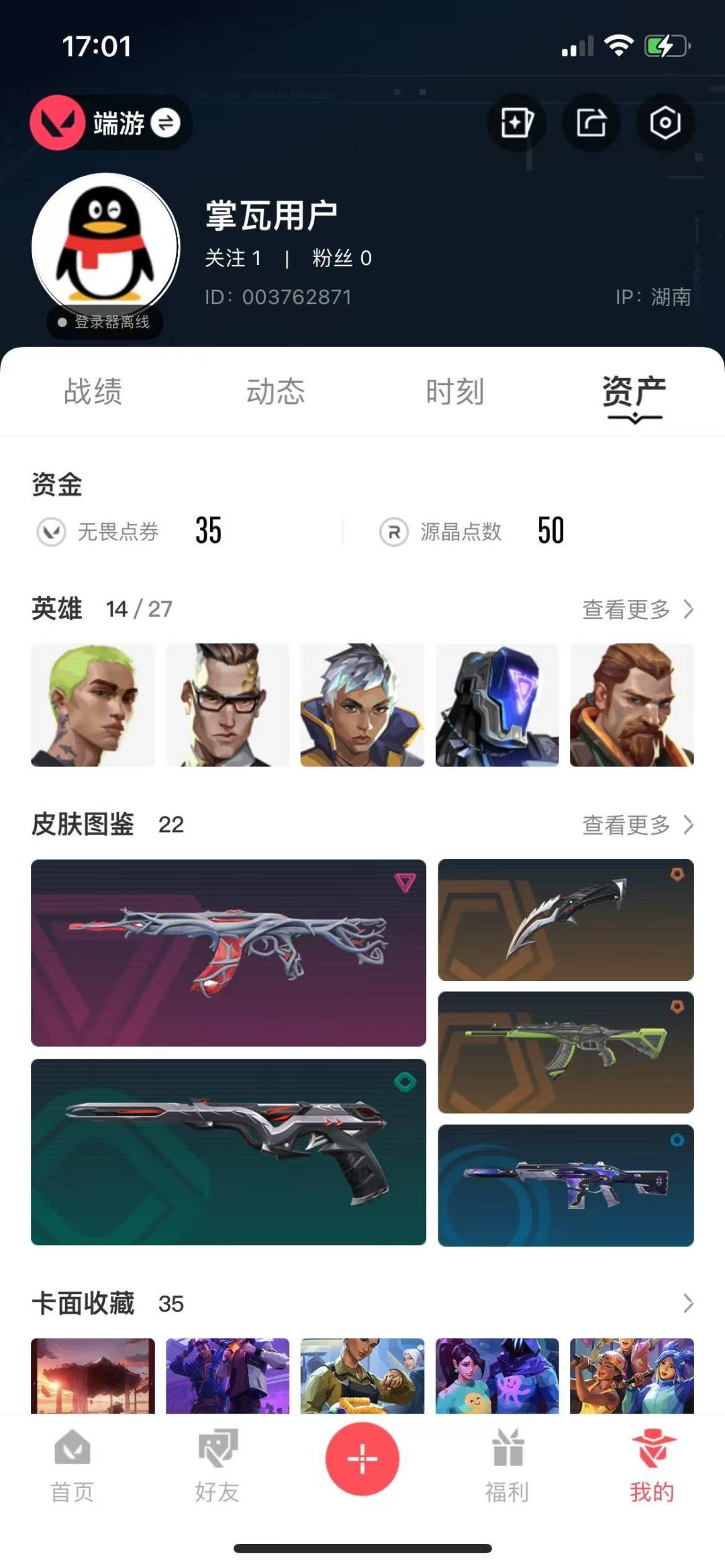Switch to the 动态 tab
The height and width of the screenshot is (1568, 725).
tap(275, 391)
